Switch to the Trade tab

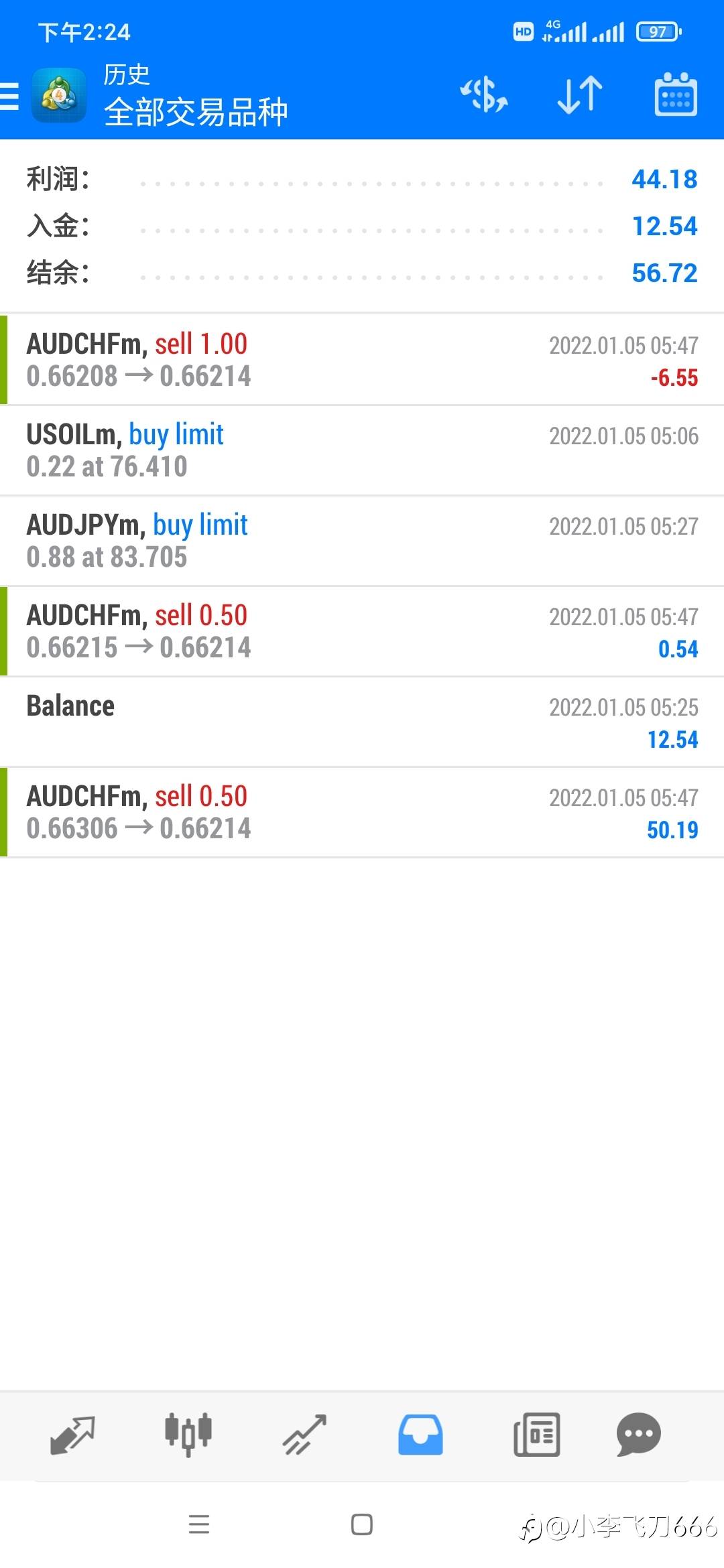pyautogui.click(x=304, y=1435)
